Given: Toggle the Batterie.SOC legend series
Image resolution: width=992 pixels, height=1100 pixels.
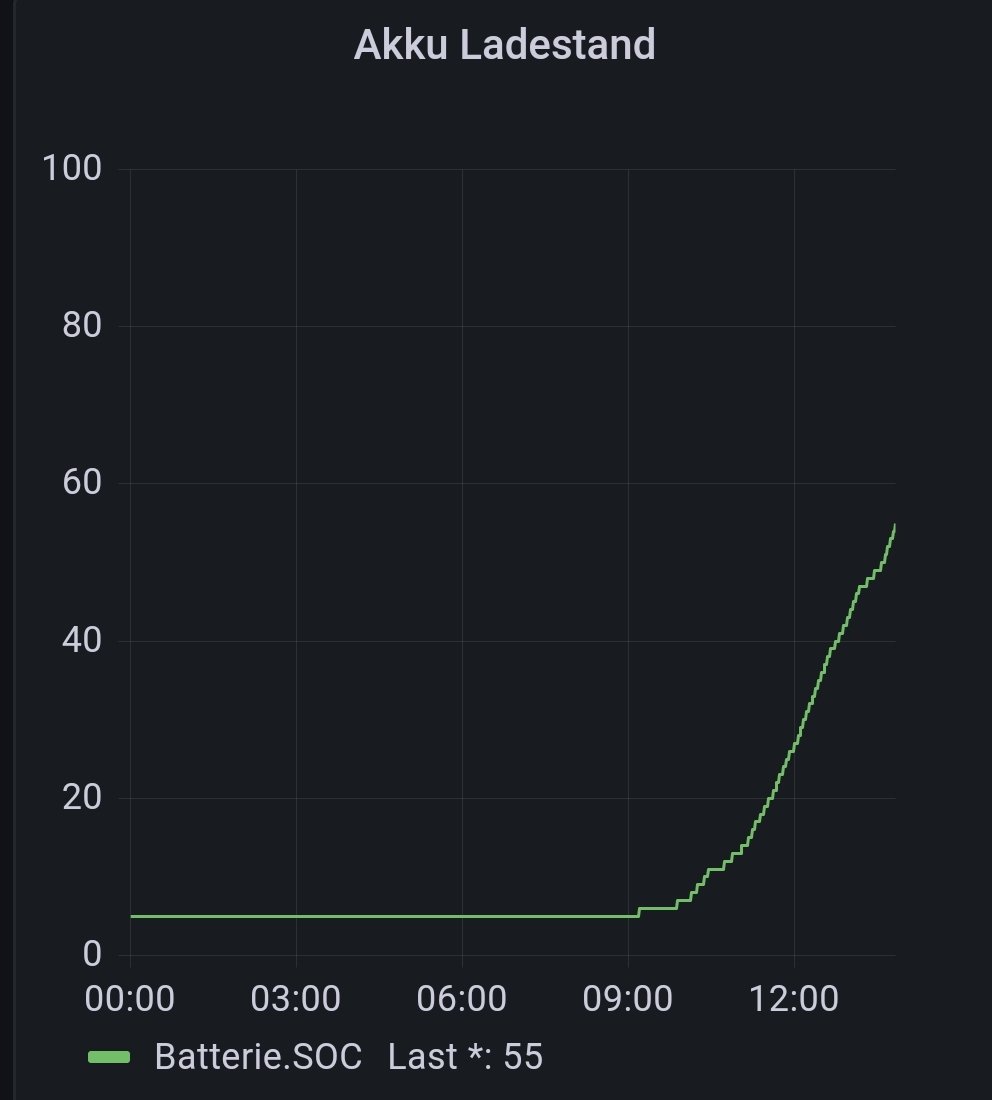Looking at the screenshot, I should click(257, 1056).
